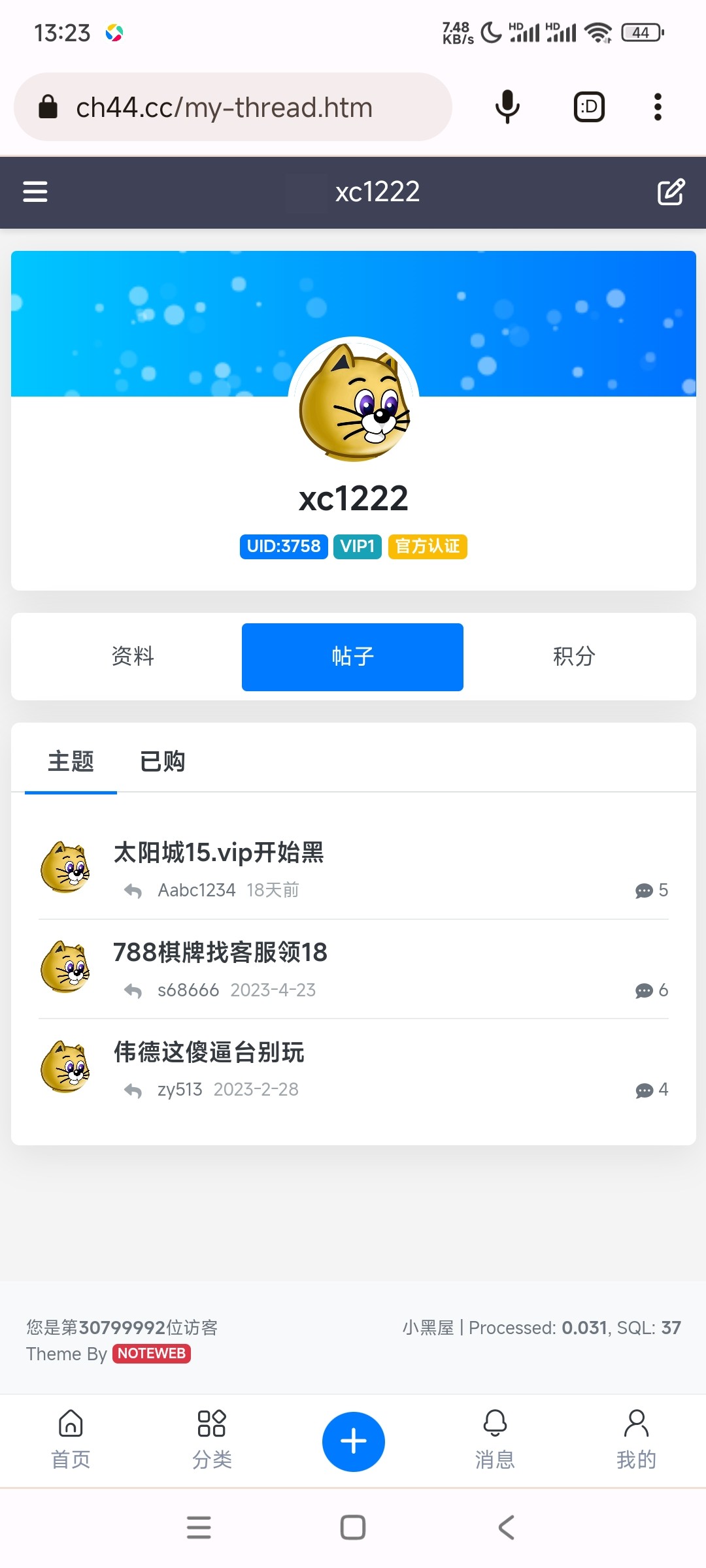Image resolution: width=706 pixels, height=1568 pixels.
Task: Select the 帖子 tab
Action: (x=352, y=657)
